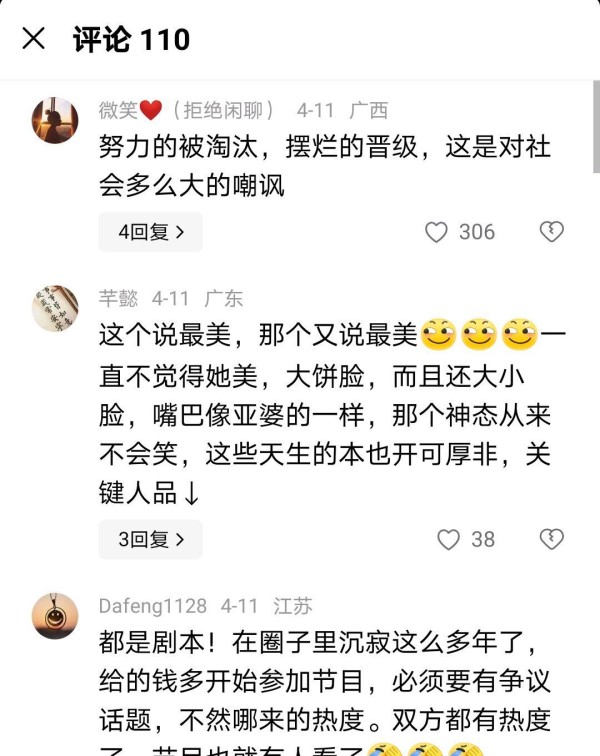Image resolution: width=600 pixels, height=756 pixels.
Task: Like 微笑's comment with 306 likes
Action: 436,232
